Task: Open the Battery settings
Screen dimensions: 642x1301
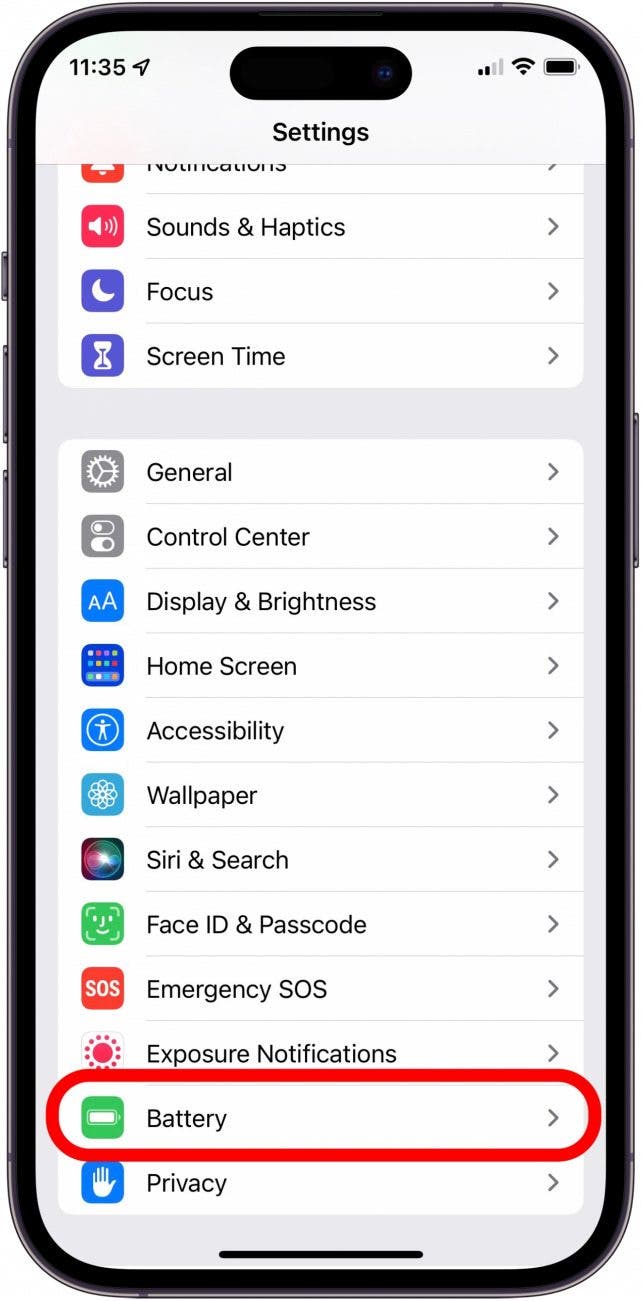Action: pos(320,1118)
